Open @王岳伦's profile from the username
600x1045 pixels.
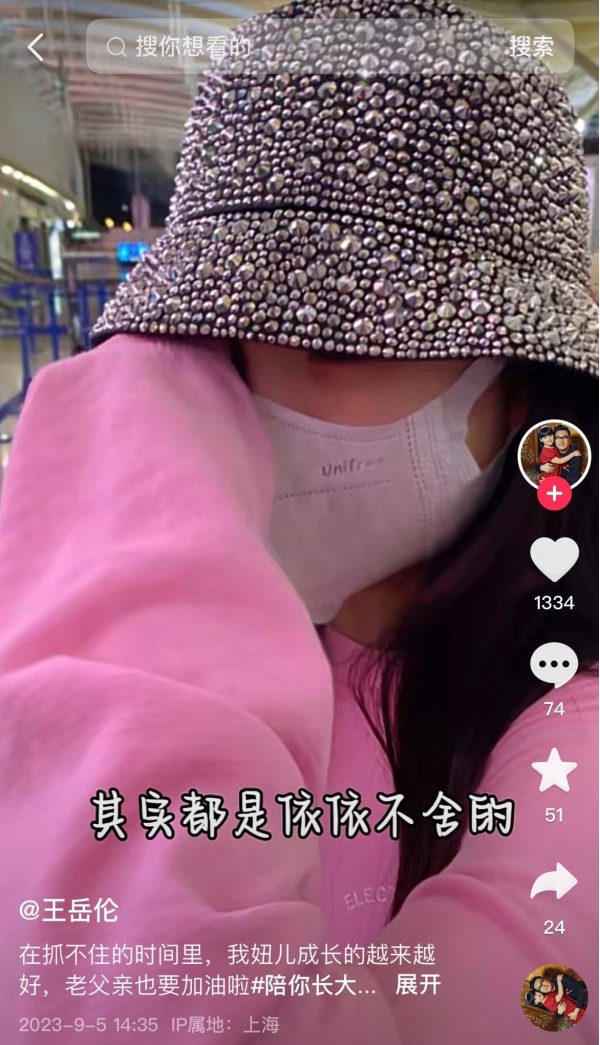tap(68, 910)
